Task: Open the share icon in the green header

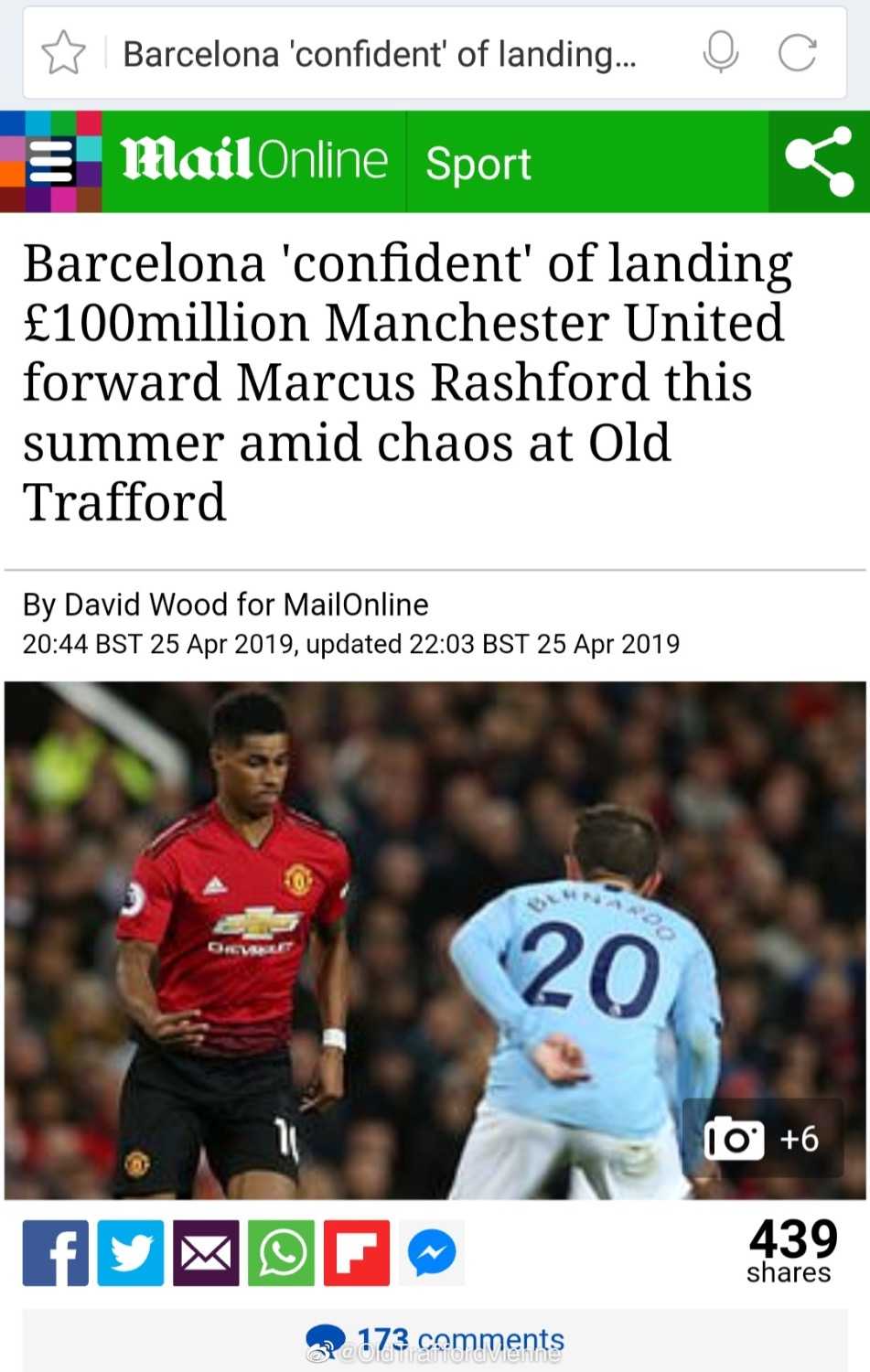Action: (819, 161)
